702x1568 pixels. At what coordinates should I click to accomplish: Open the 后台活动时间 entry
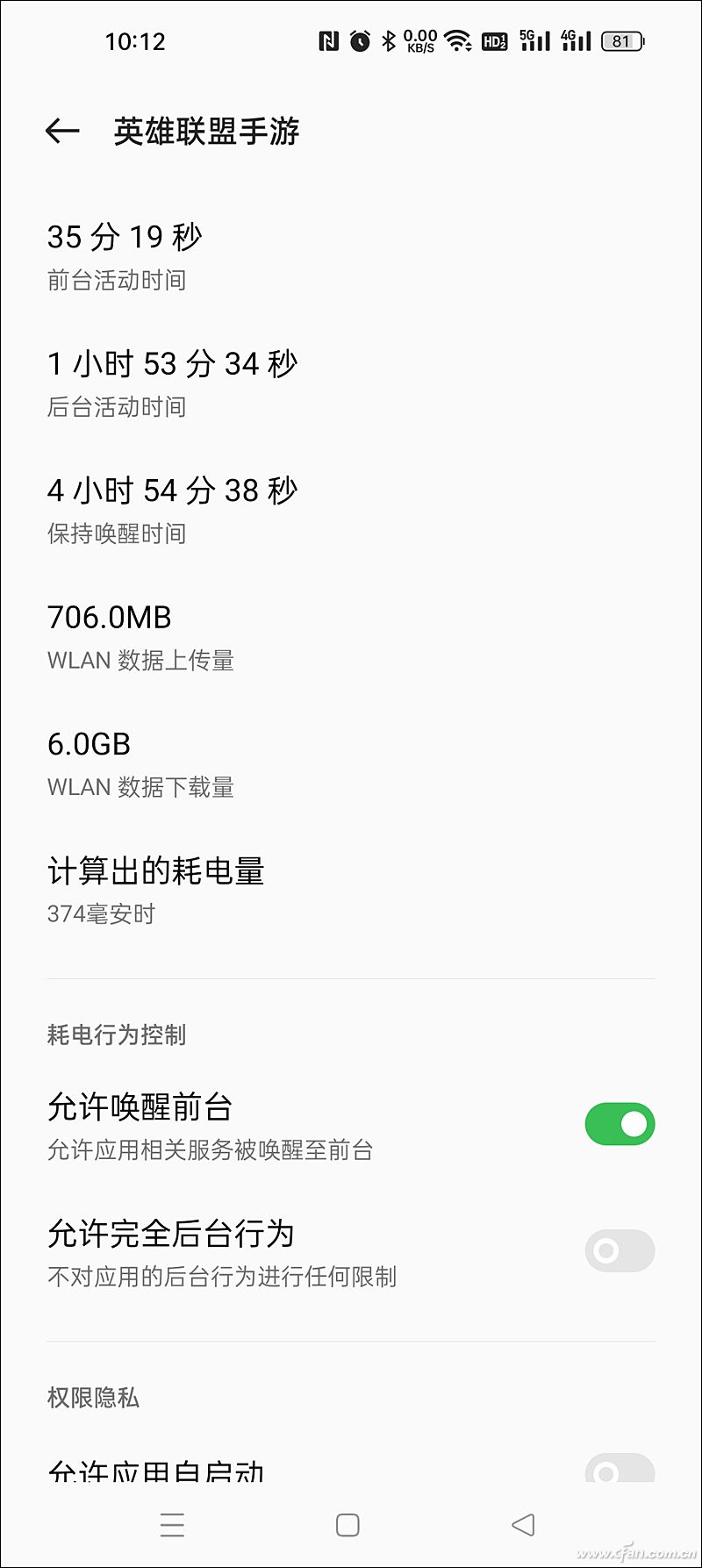(x=351, y=382)
